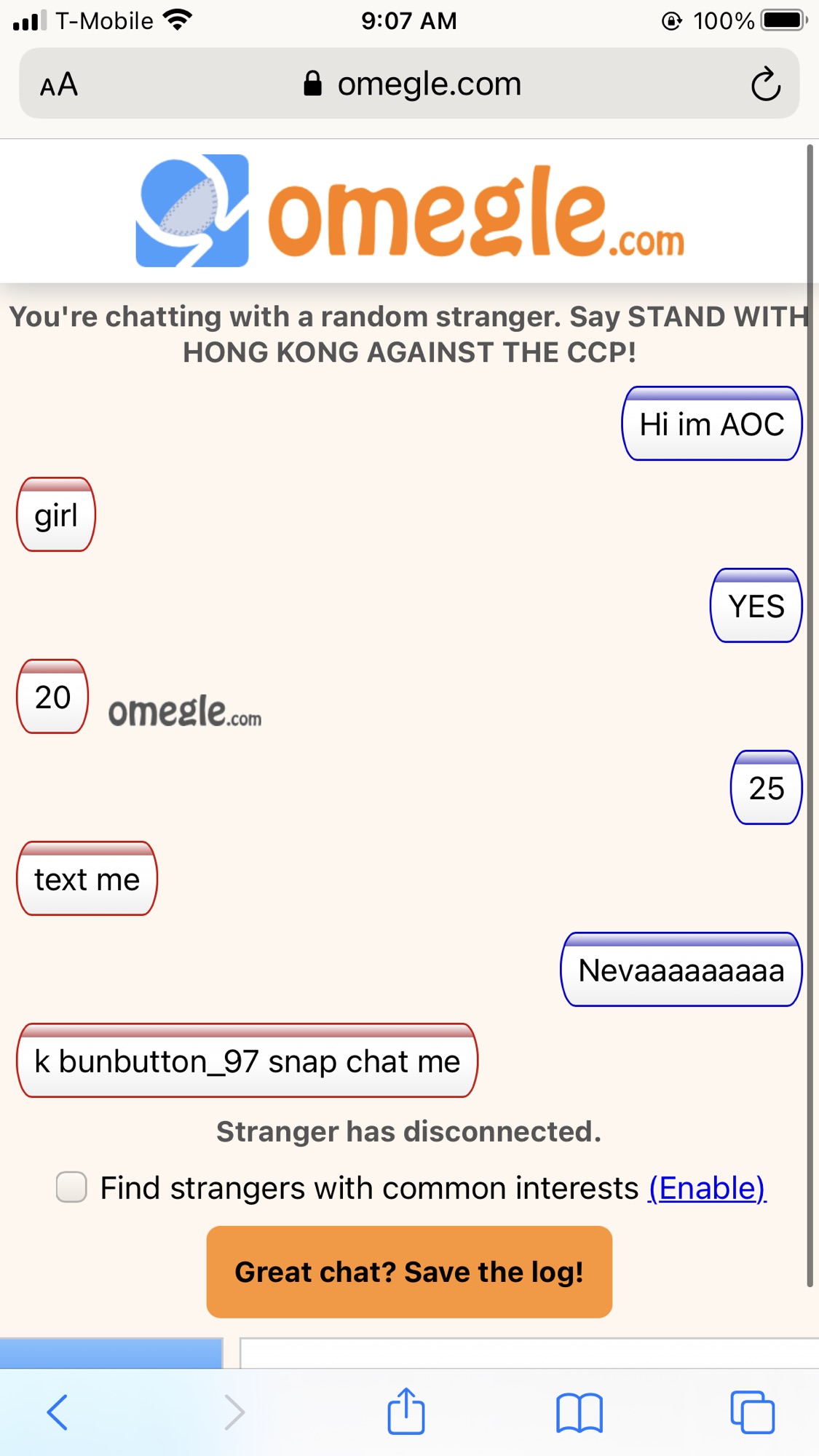Open the Safari share sheet
Image resolution: width=819 pixels, height=1456 pixels.
[405, 1411]
